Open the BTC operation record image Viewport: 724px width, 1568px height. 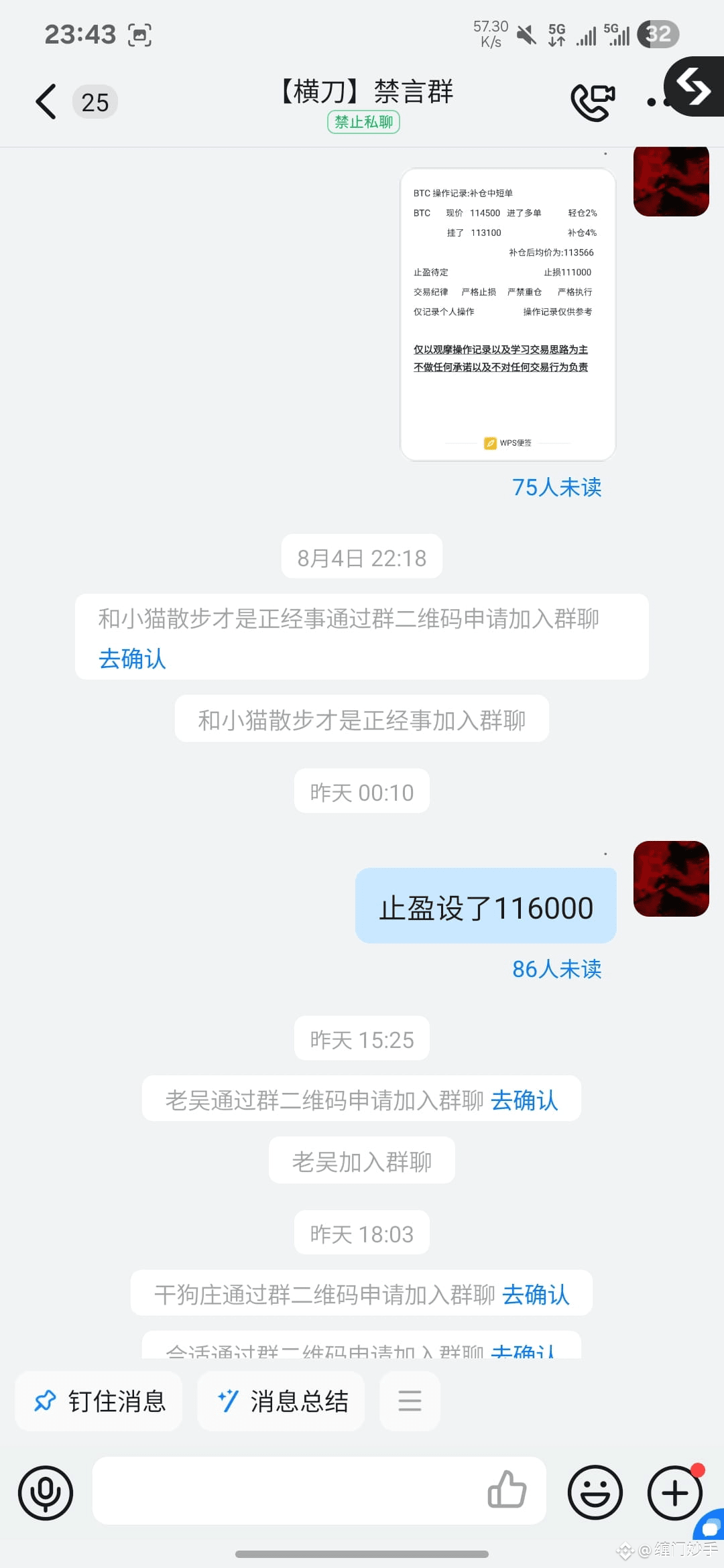click(x=508, y=314)
